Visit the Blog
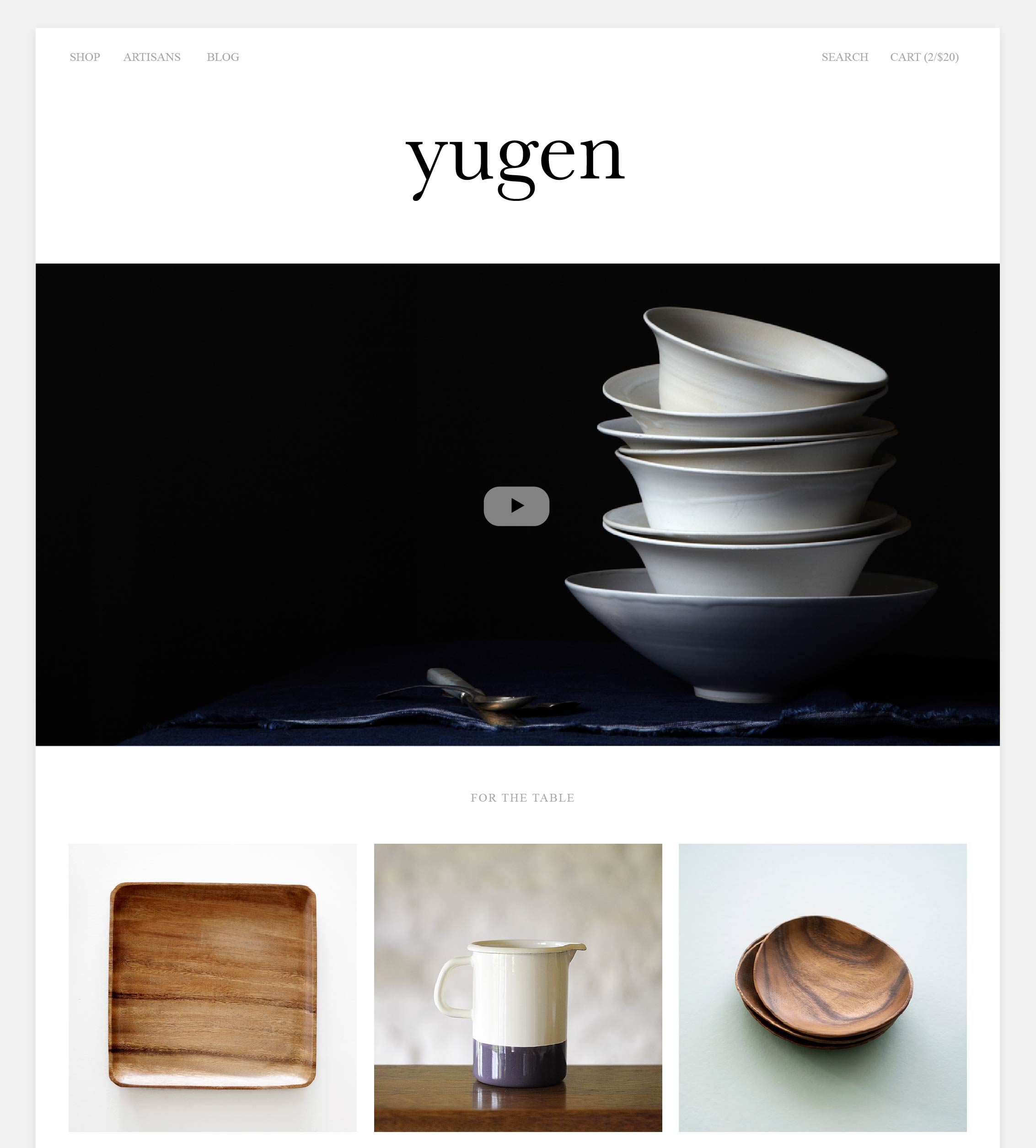 tap(223, 57)
